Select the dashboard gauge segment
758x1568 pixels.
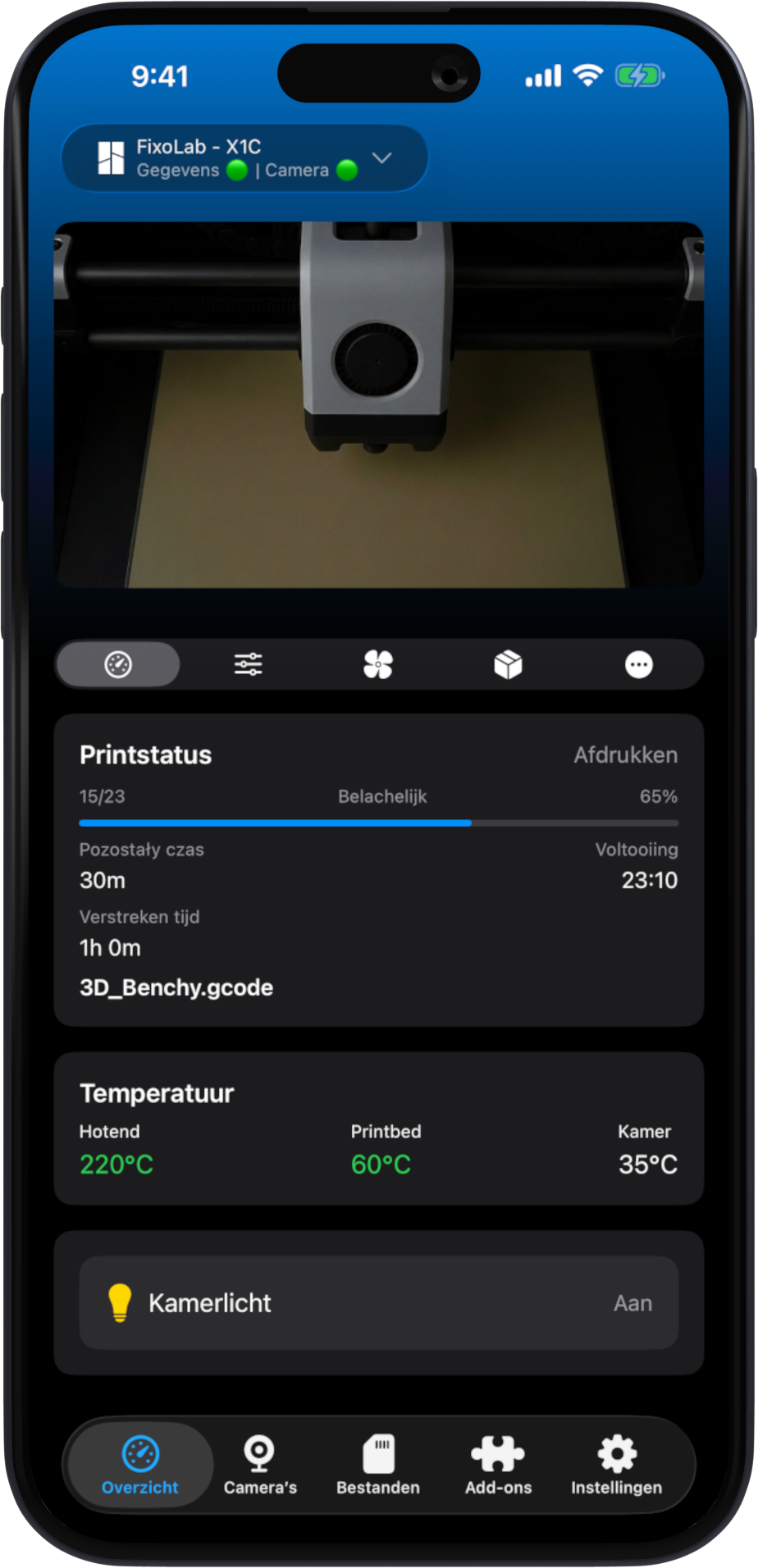(118, 664)
